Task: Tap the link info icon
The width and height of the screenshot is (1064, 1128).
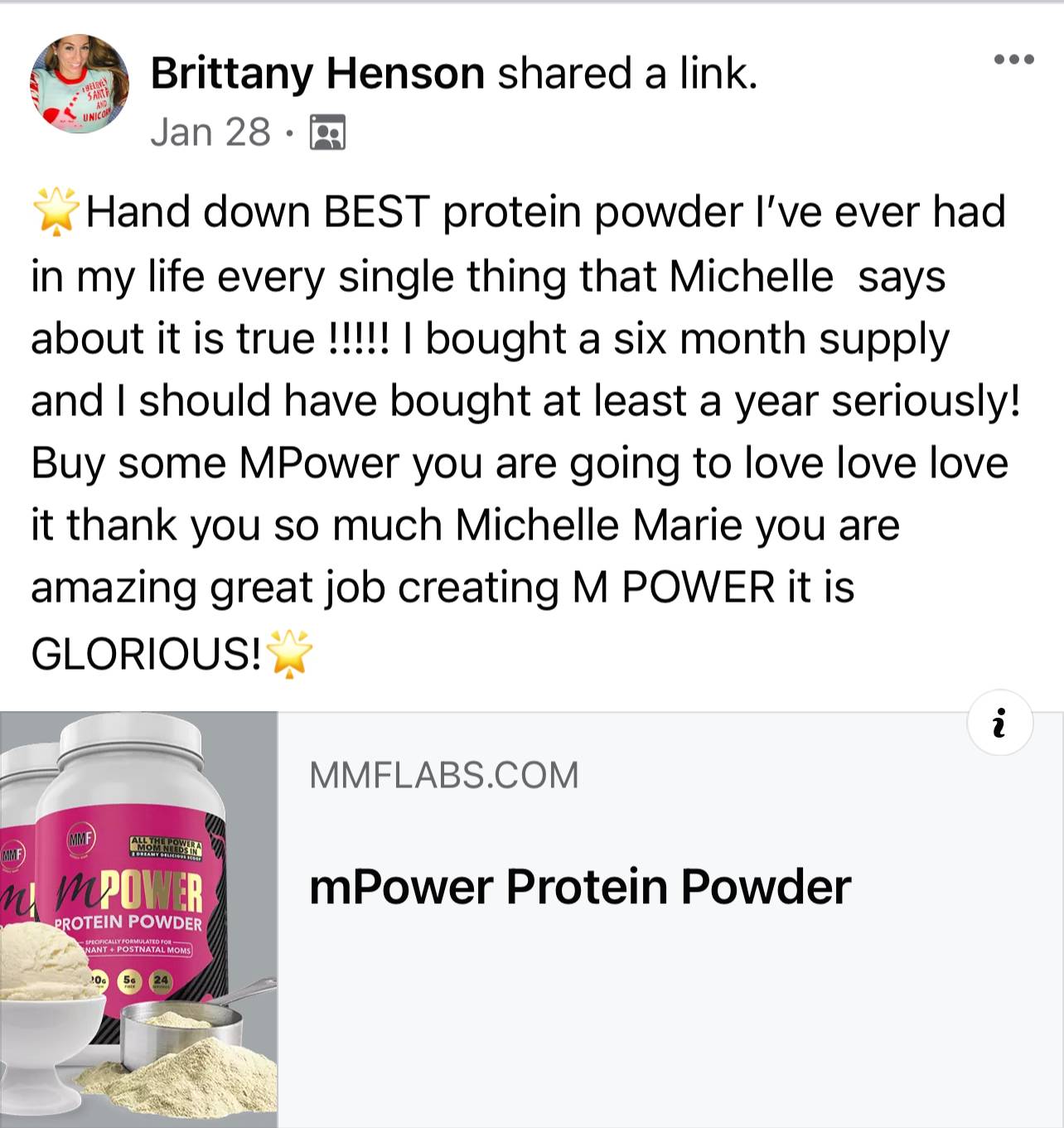Action: click(999, 723)
